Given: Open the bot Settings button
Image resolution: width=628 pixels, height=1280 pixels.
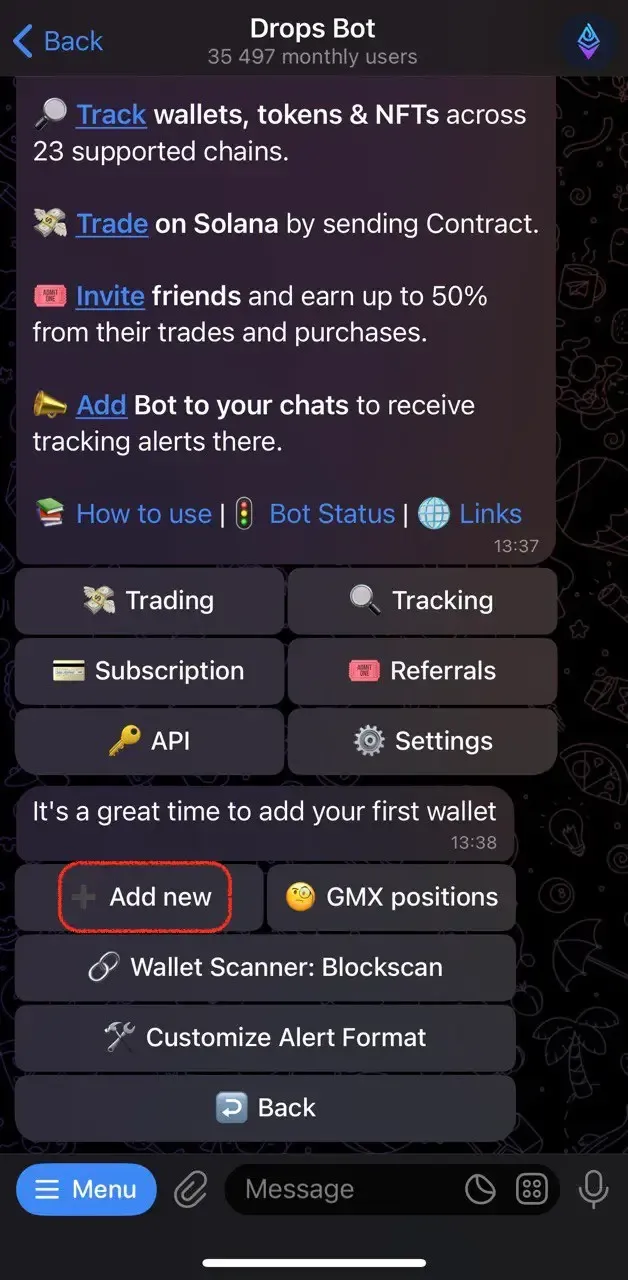Looking at the screenshot, I should pyautogui.click(x=422, y=741).
